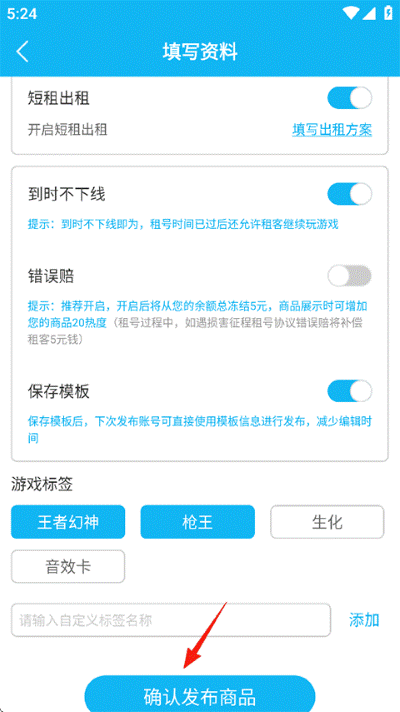This screenshot has width=400, height=712.
Task: Toggle off 保存模板
Action: 350,391
